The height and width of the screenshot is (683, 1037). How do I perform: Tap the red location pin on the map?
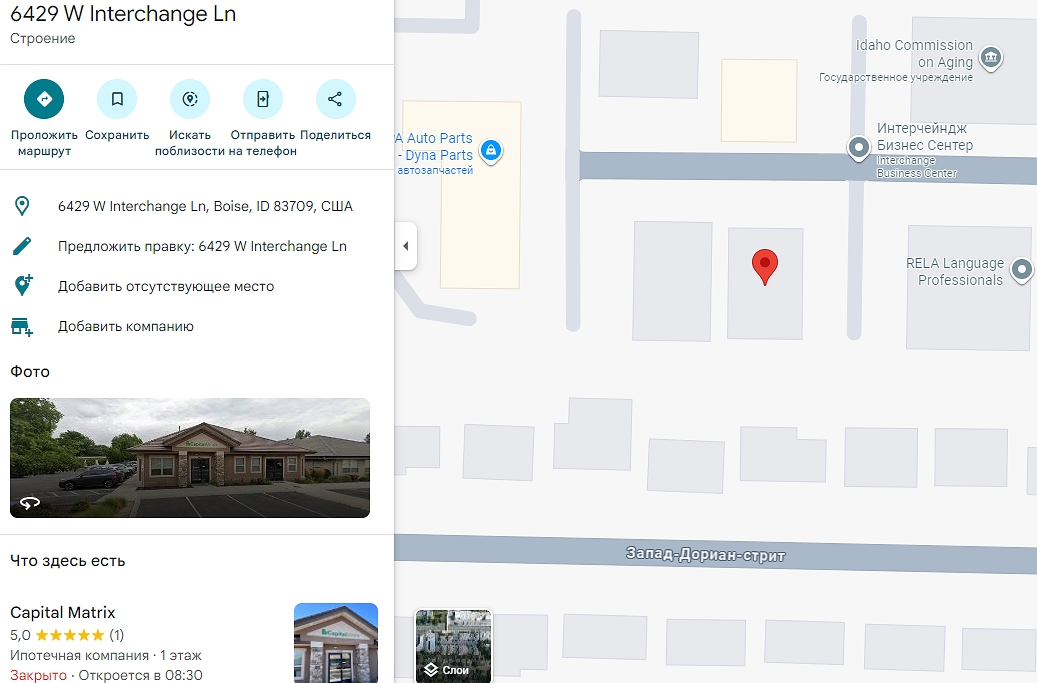point(764,266)
